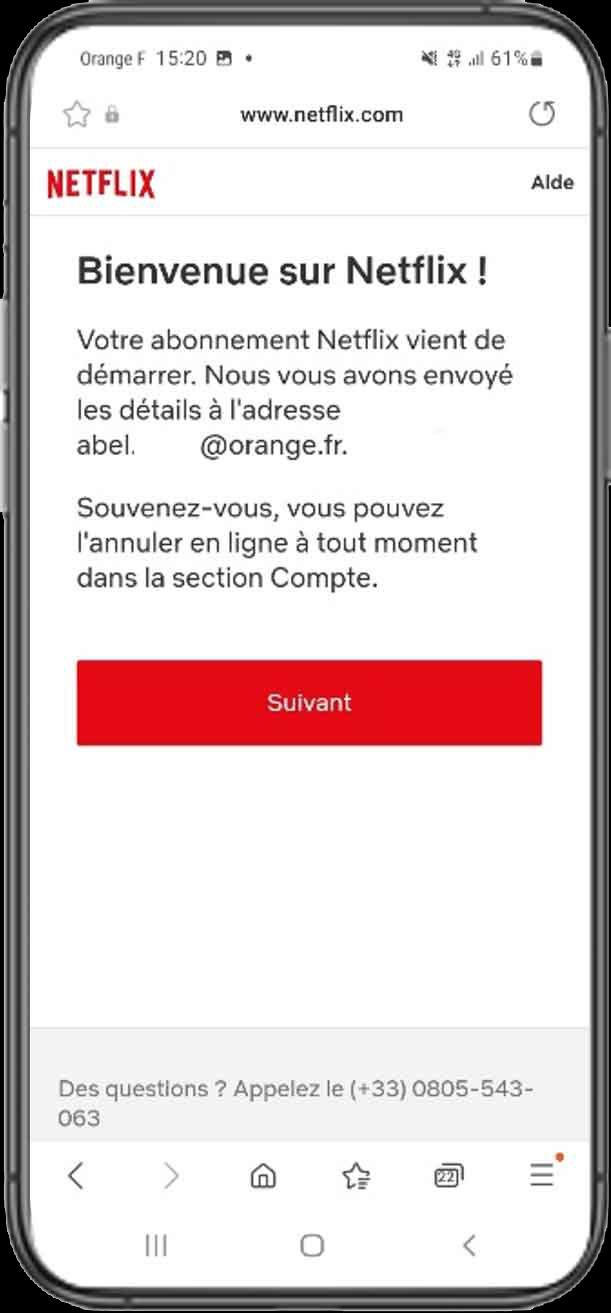Open the browser hamburger menu
Image resolution: width=611 pixels, height=1313 pixels.
pos(542,1175)
